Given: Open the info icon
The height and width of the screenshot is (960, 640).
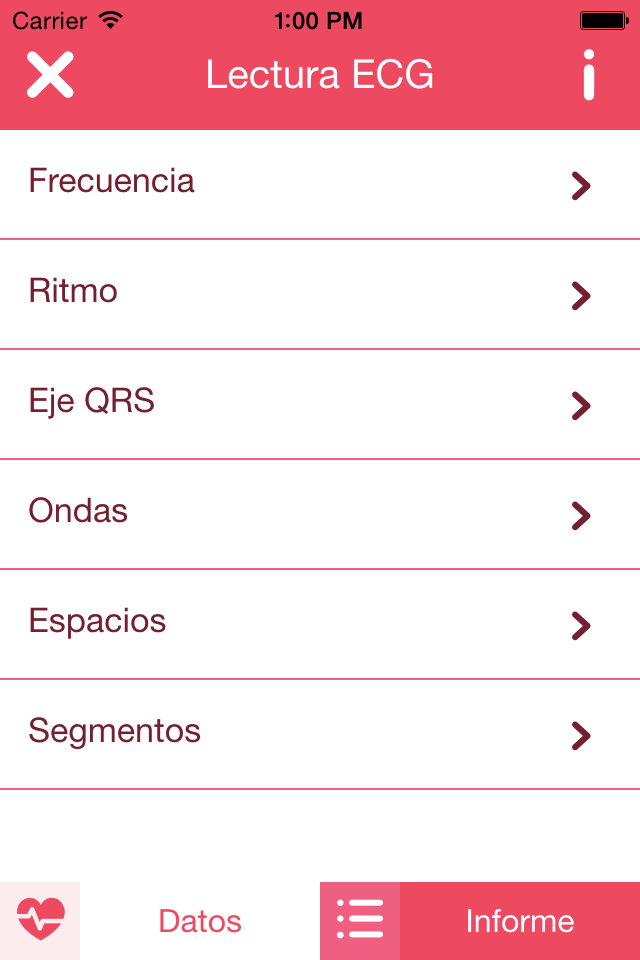Looking at the screenshot, I should click(x=589, y=75).
